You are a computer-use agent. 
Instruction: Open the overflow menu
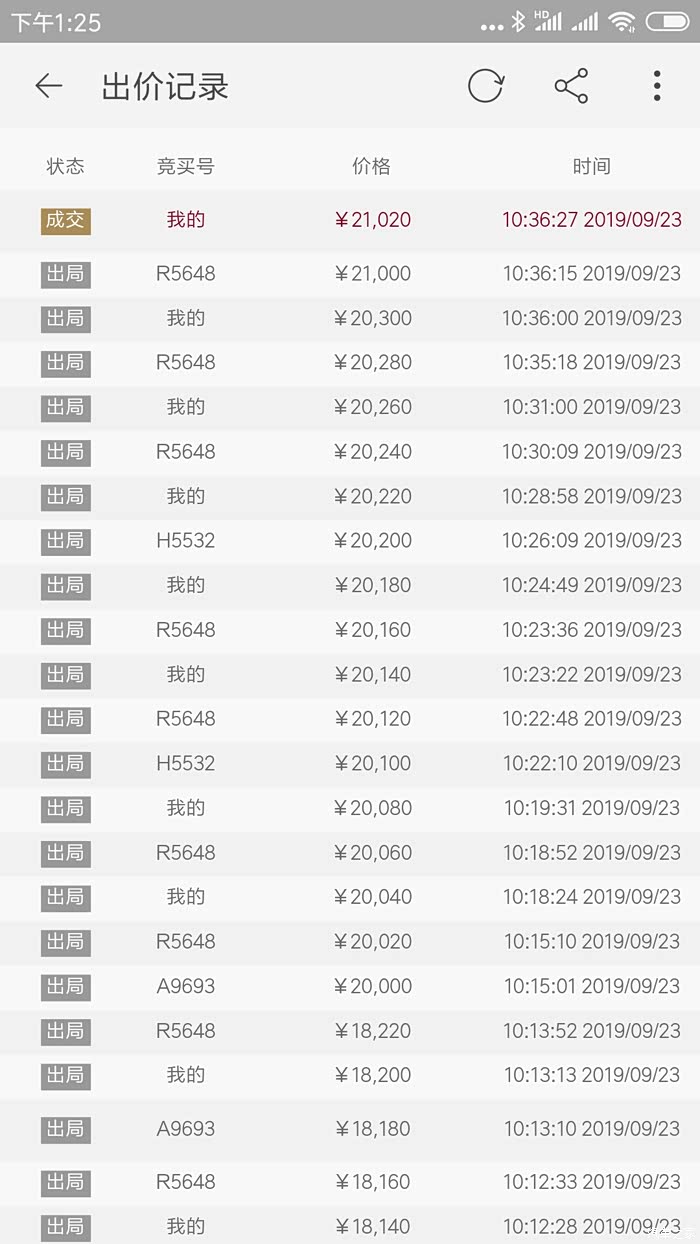tap(656, 86)
